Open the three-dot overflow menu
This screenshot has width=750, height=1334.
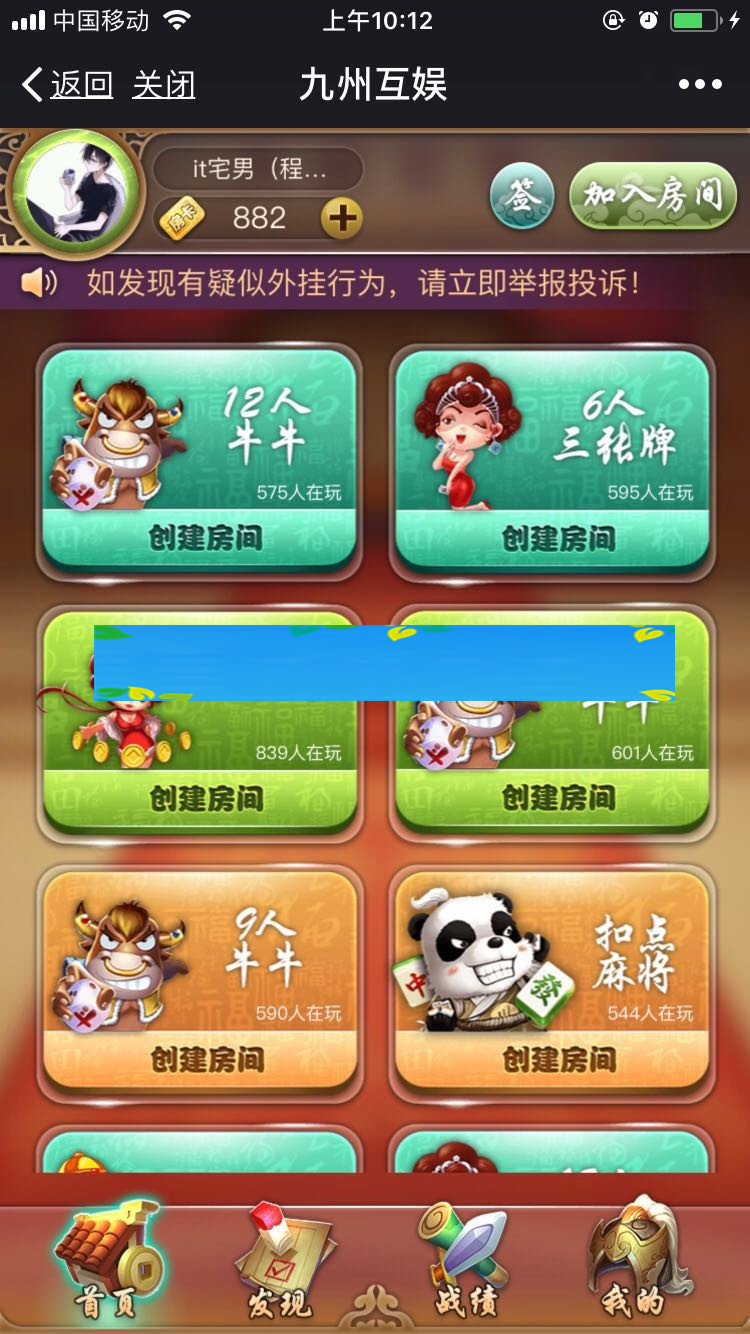click(x=700, y=85)
